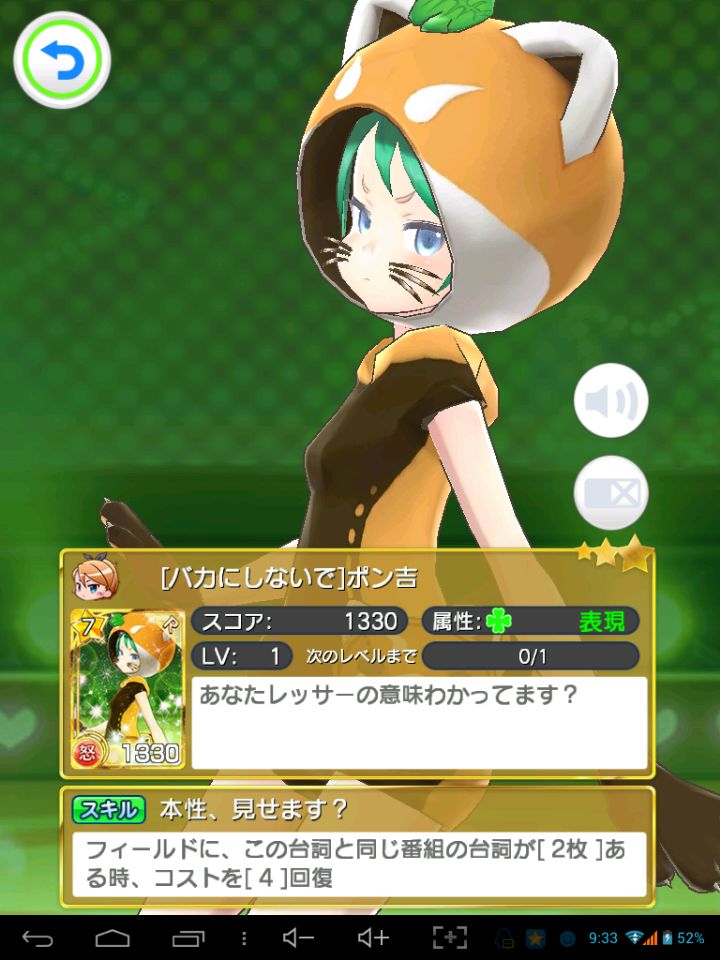The height and width of the screenshot is (960, 720).
Task: Tap the system back arrow
Action: [38, 938]
